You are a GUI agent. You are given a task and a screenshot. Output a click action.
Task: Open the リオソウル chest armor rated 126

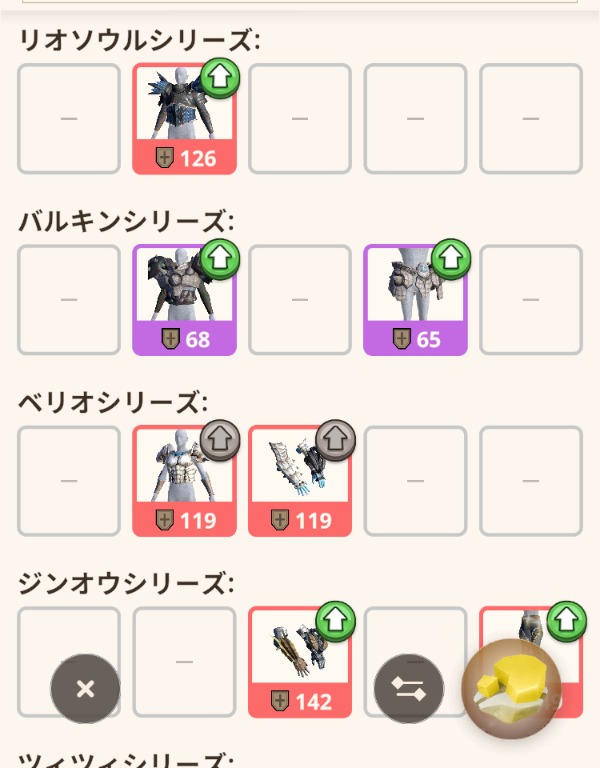pyautogui.click(x=184, y=120)
